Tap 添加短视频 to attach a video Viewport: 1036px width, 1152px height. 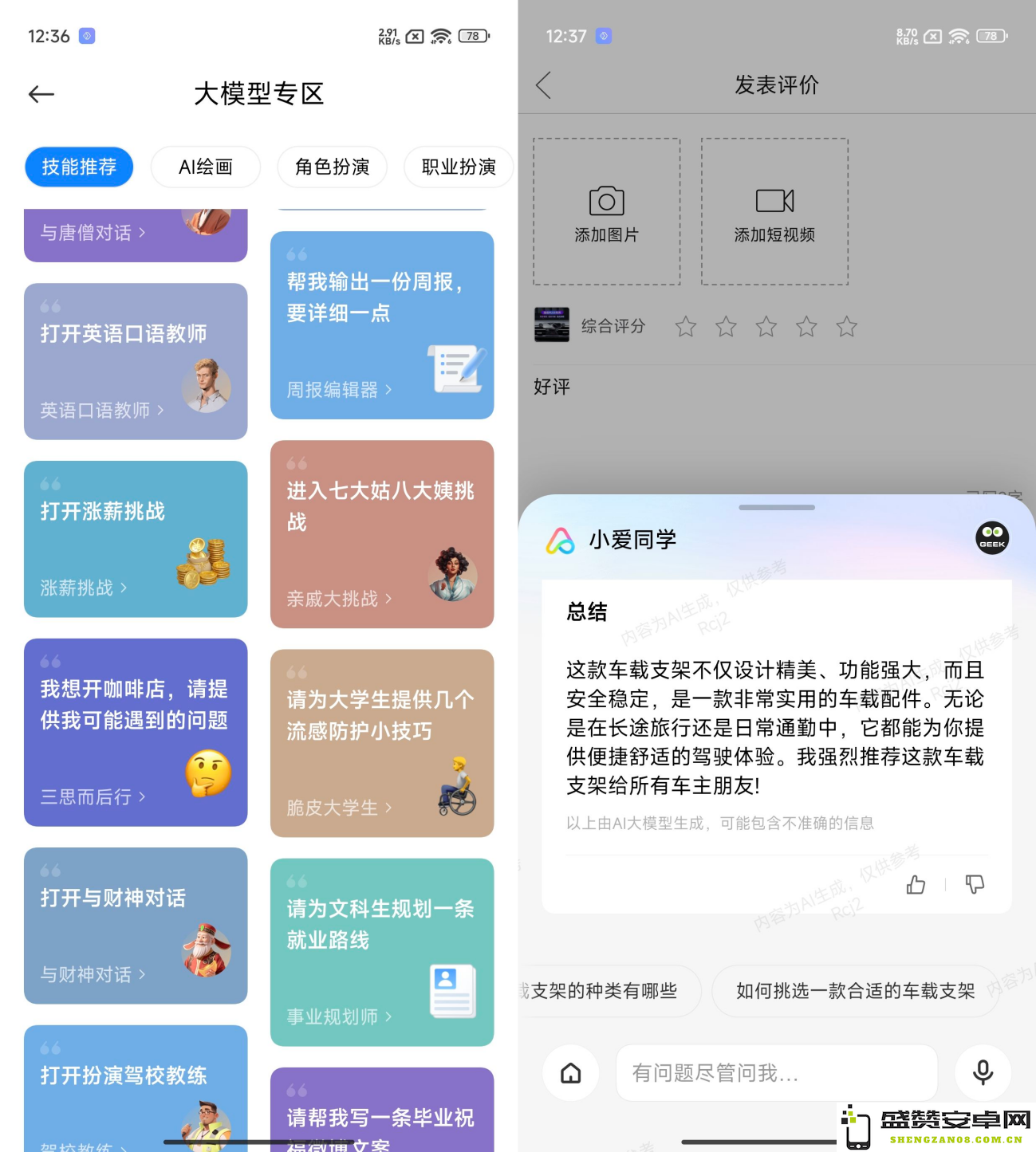tap(774, 212)
